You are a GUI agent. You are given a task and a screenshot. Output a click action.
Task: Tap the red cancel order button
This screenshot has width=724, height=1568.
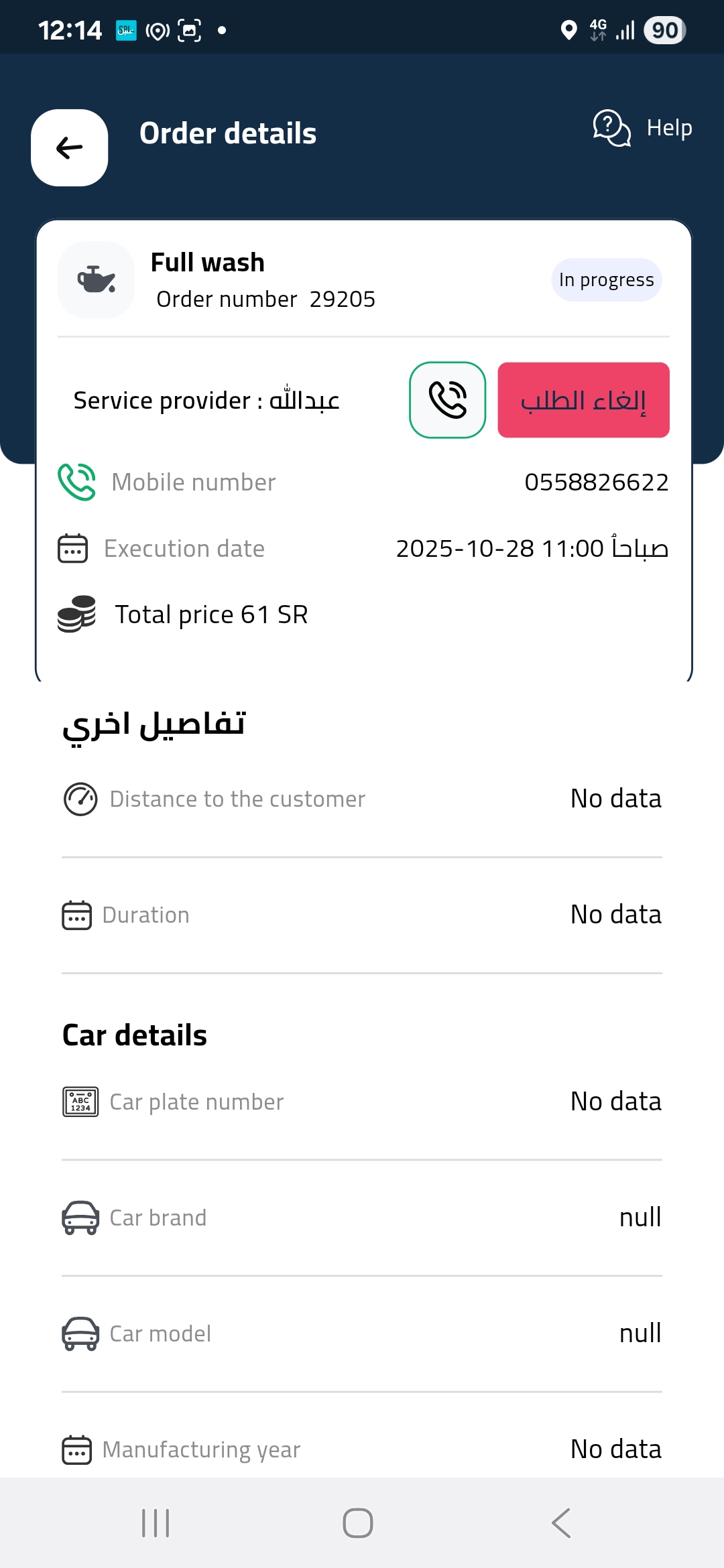[x=583, y=400]
